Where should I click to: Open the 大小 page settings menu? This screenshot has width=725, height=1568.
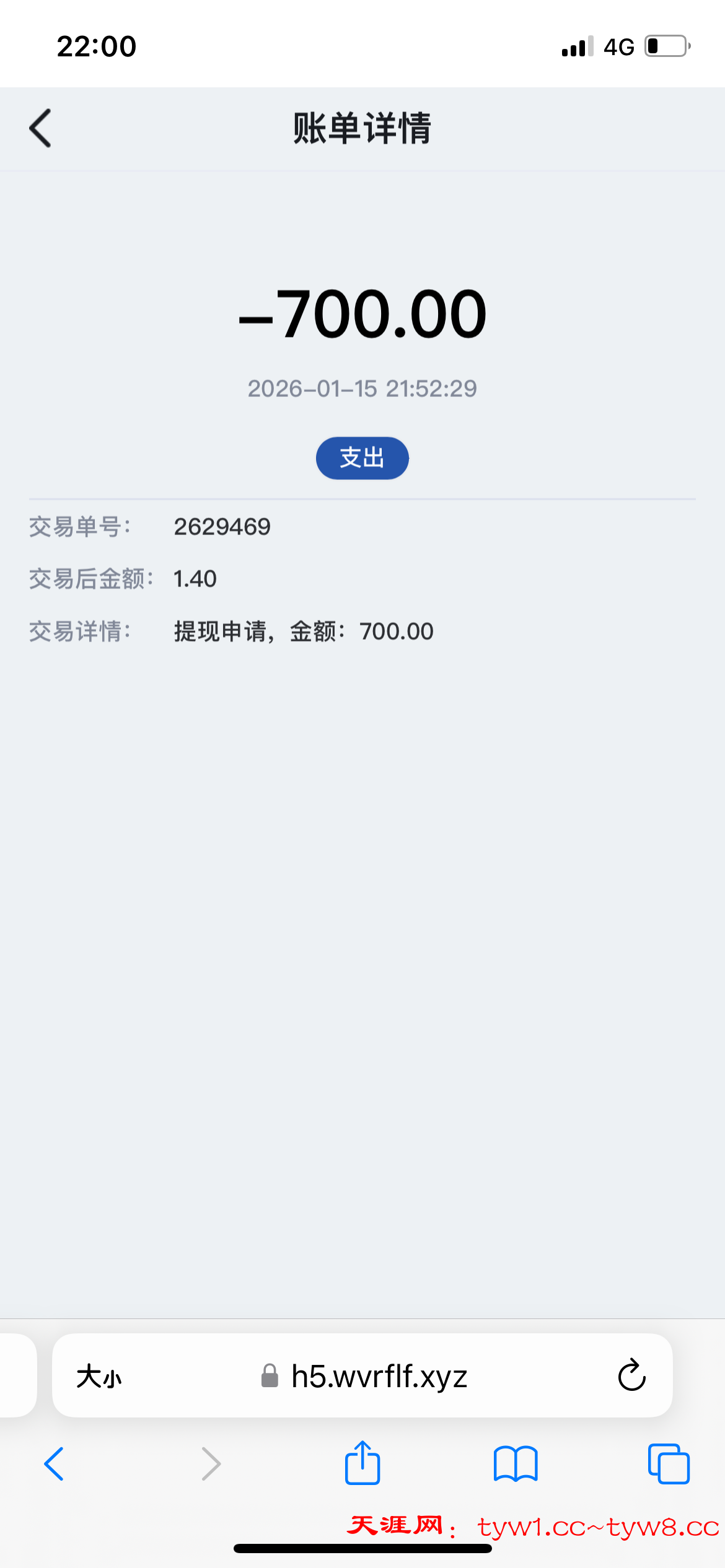coord(99,1377)
